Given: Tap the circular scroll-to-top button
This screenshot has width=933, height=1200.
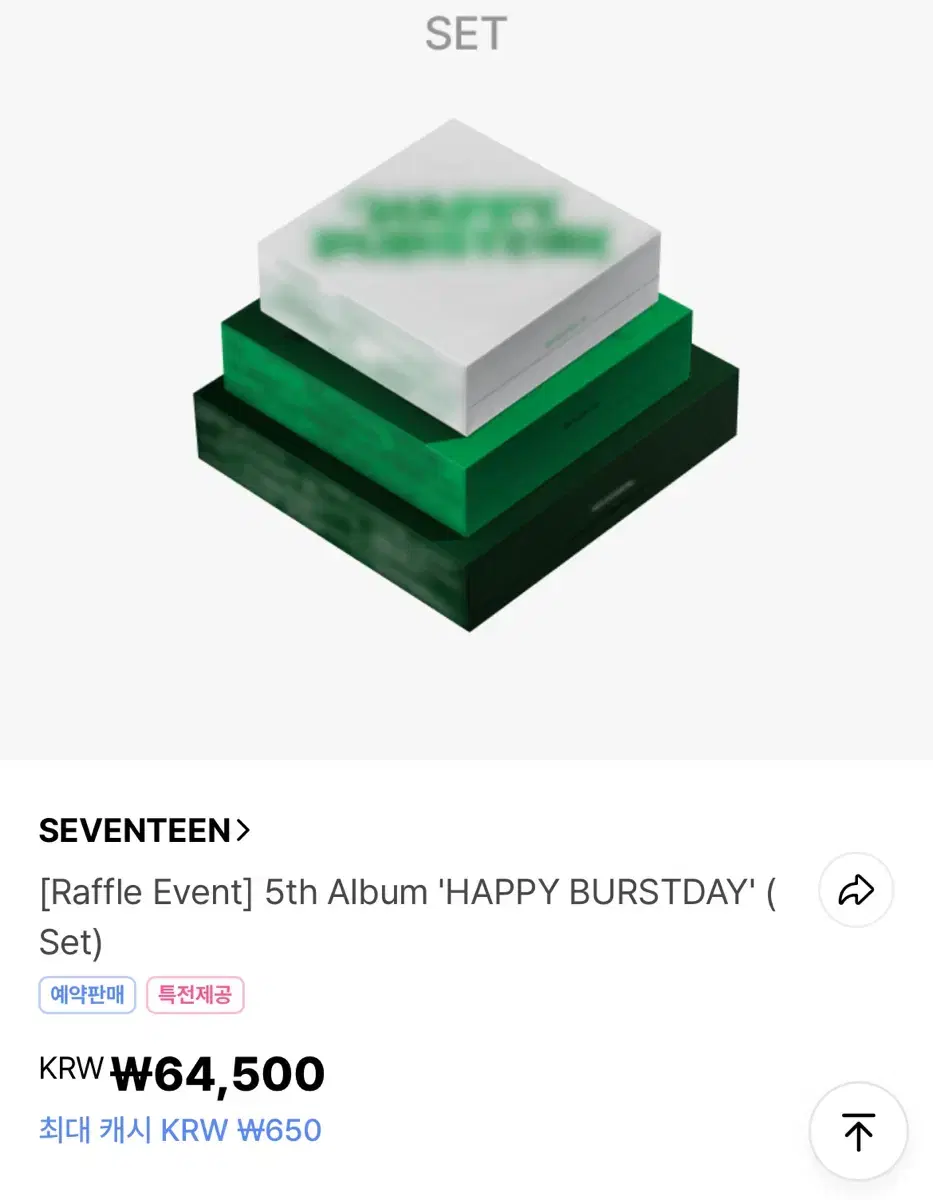Looking at the screenshot, I should (857, 1131).
